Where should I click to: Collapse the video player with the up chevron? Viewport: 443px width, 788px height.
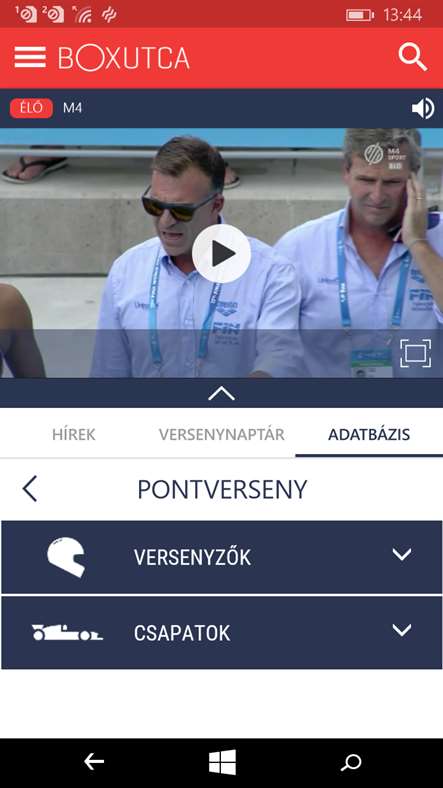(x=222, y=393)
